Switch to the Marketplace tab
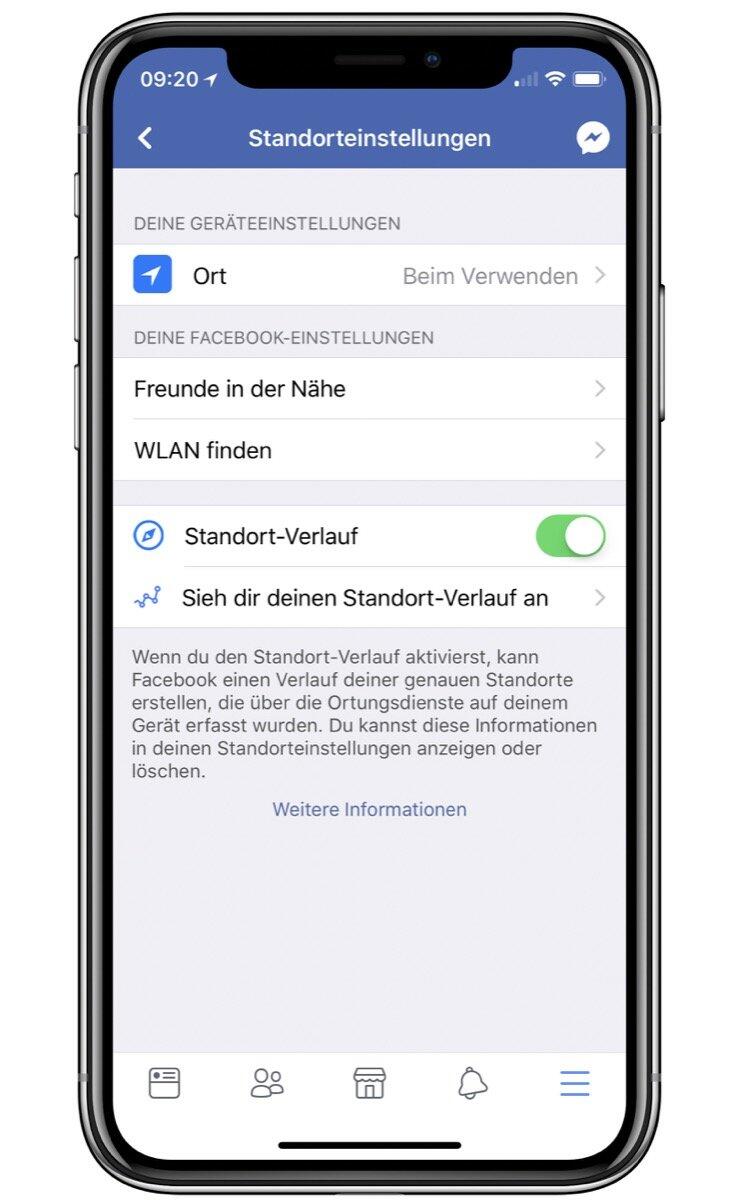 click(369, 1083)
